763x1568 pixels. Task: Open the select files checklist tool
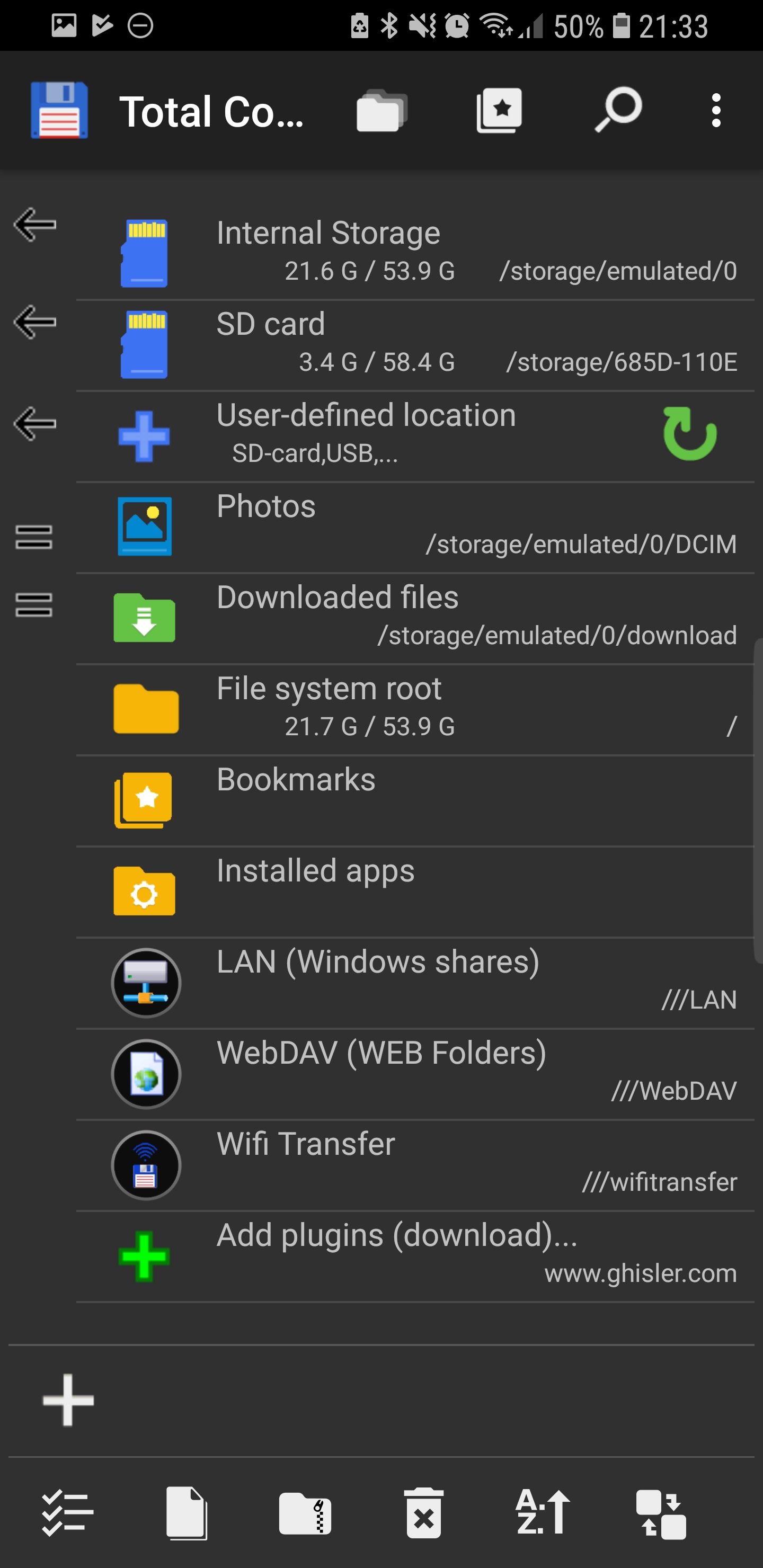(x=67, y=1512)
